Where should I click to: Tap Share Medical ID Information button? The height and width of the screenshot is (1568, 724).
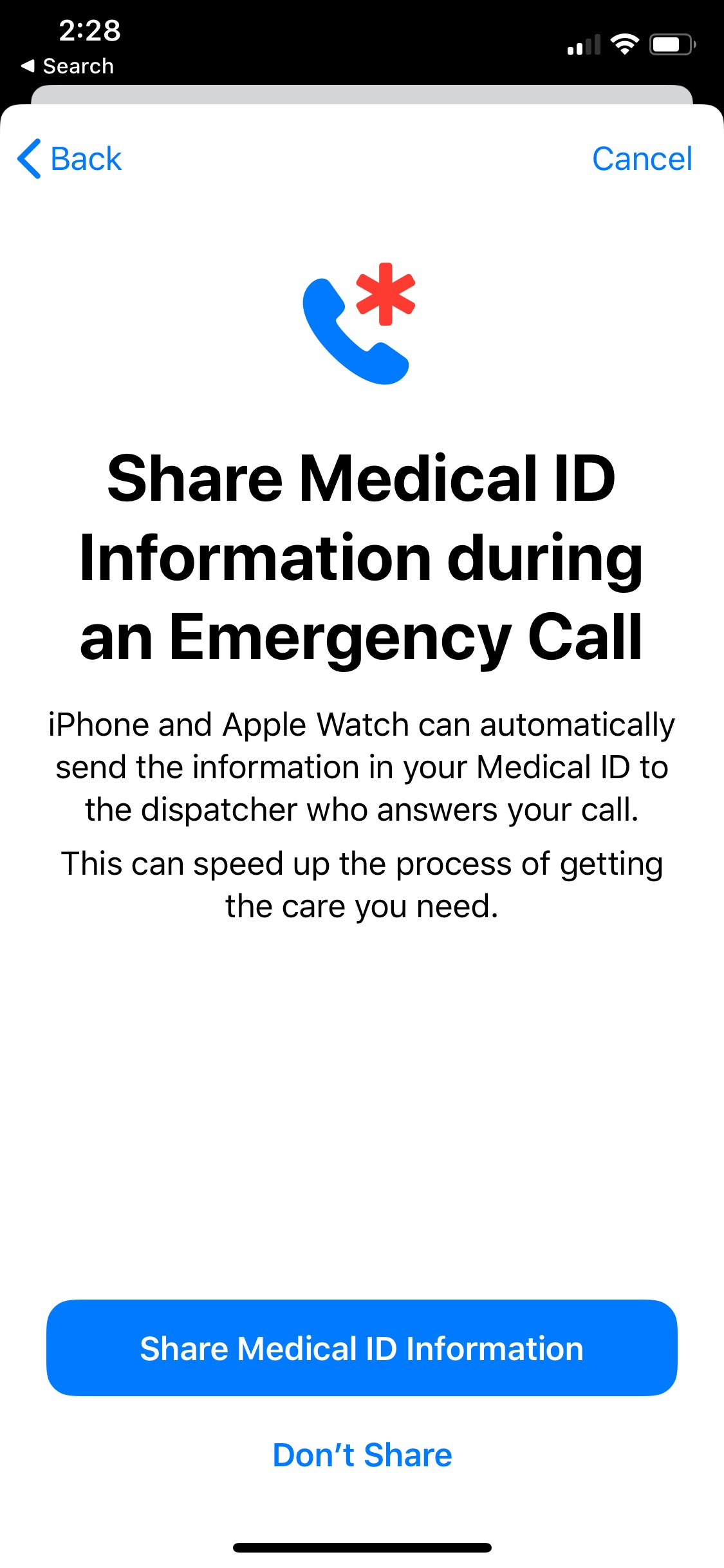pos(362,1348)
